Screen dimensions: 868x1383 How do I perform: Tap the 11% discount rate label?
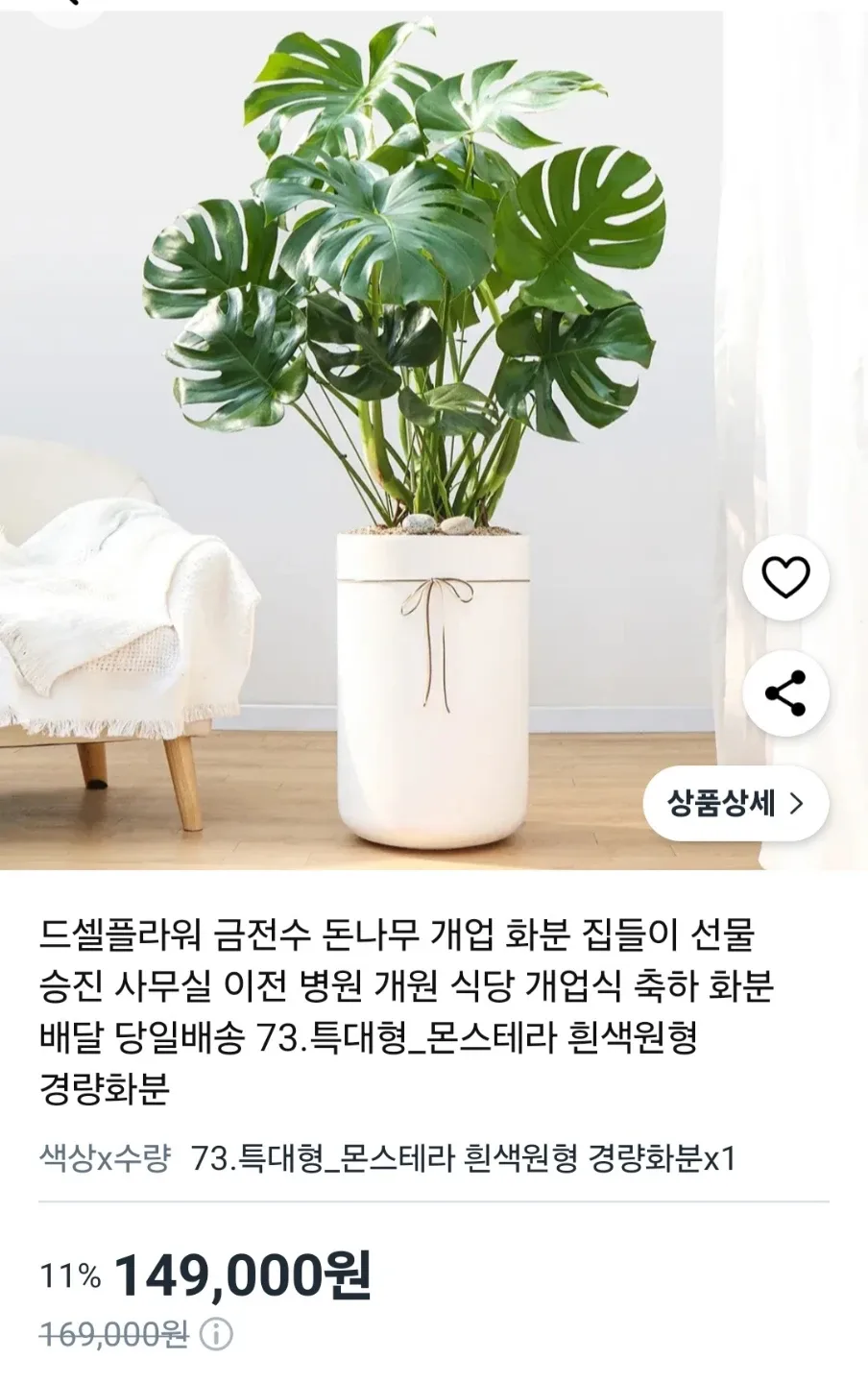(69, 1274)
